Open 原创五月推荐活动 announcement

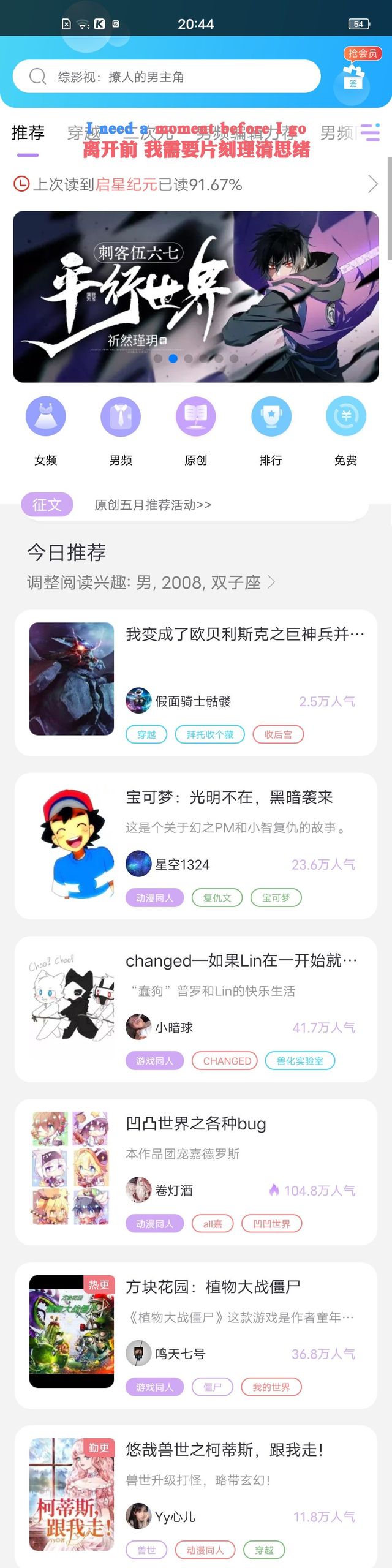point(153,505)
